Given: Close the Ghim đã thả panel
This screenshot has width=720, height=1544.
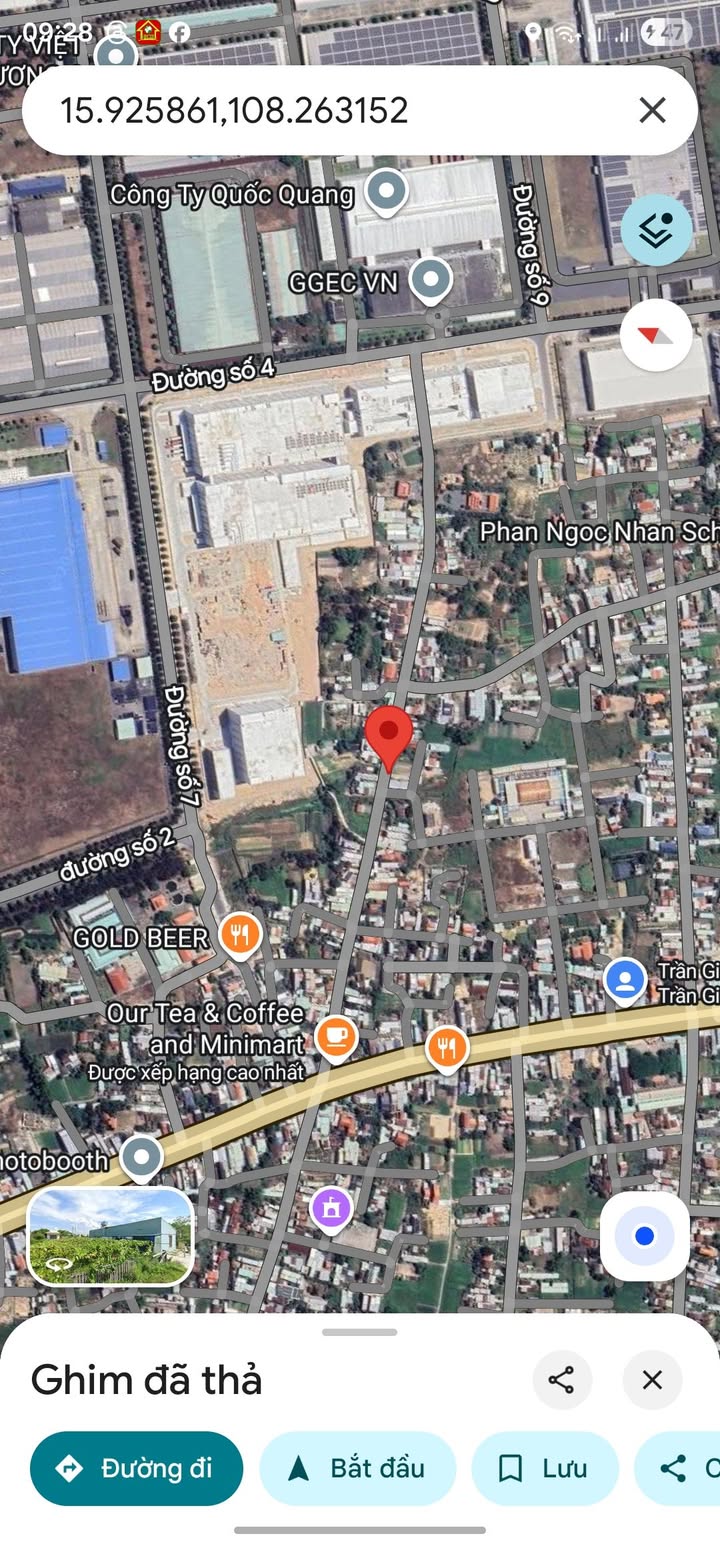Looking at the screenshot, I should pyautogui.click(x=652, y=1380).
